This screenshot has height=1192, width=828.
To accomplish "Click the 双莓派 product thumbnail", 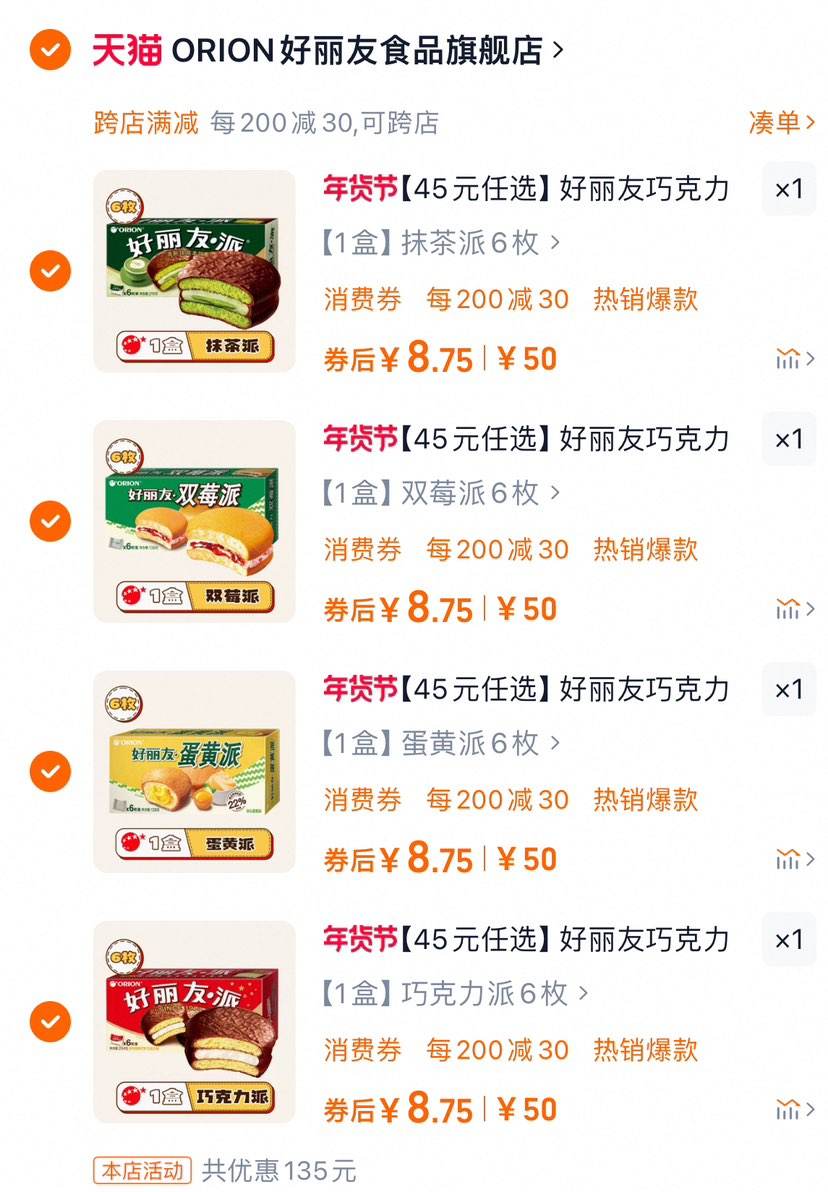I will (x=195, y=521).
